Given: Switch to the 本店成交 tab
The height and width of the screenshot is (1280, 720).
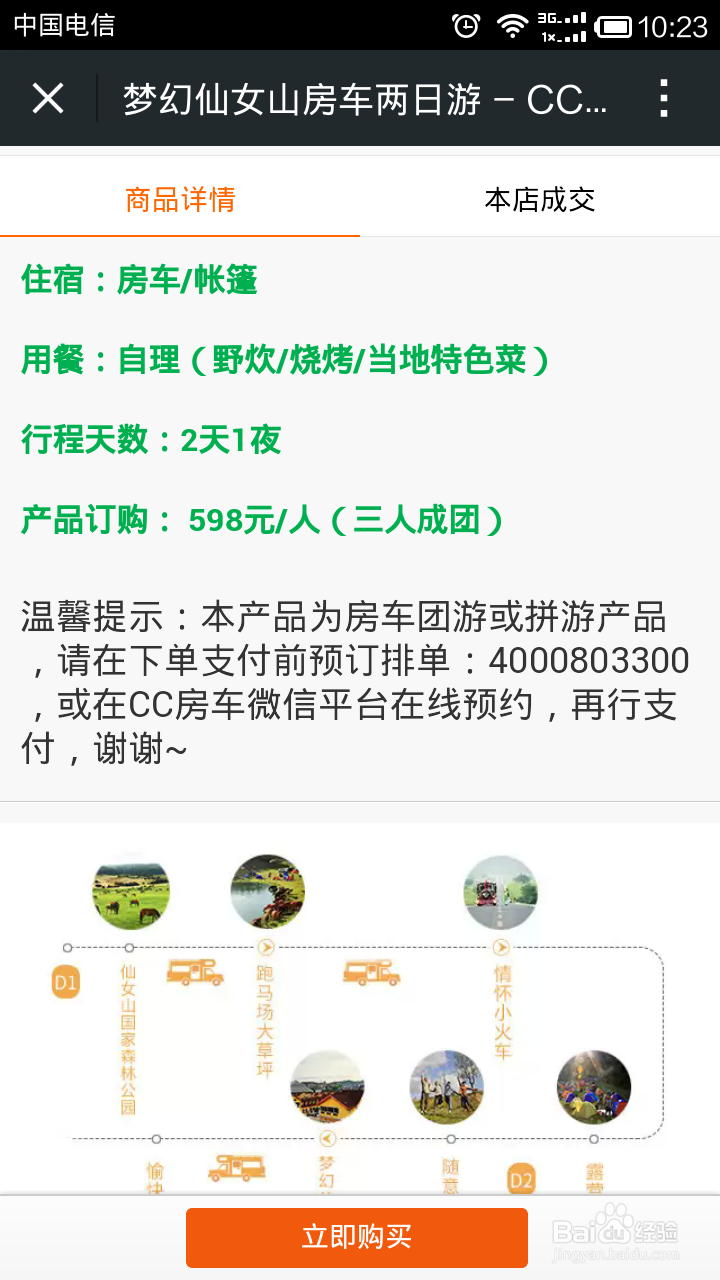Looking at the screenshot, I should point(539,199).
